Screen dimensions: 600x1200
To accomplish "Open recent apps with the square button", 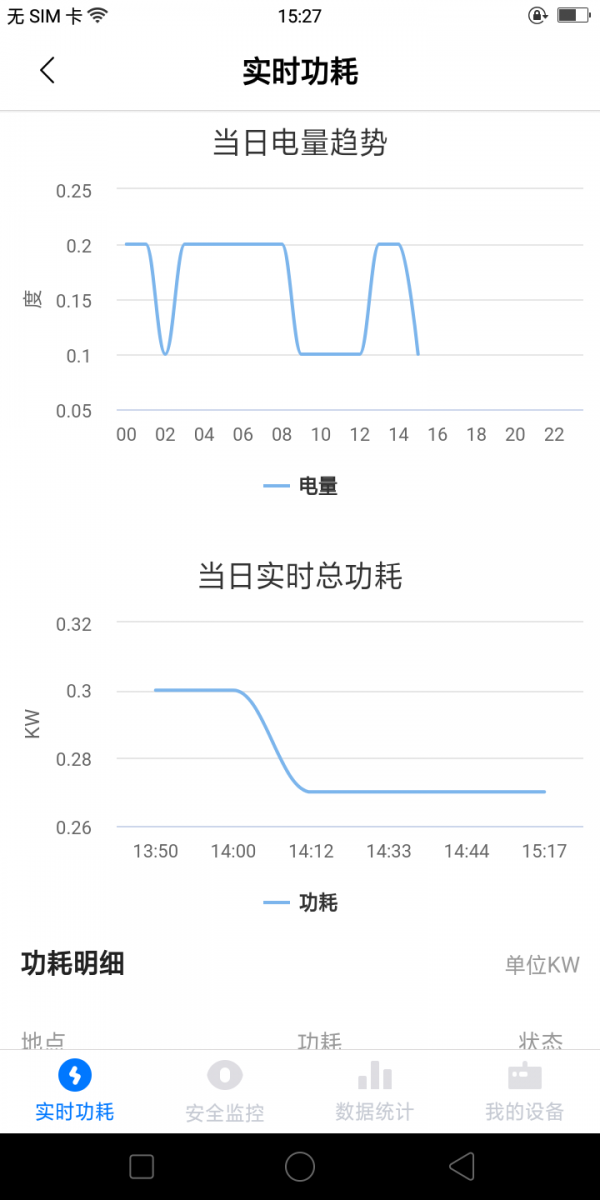I will (x=142, y=1166).
